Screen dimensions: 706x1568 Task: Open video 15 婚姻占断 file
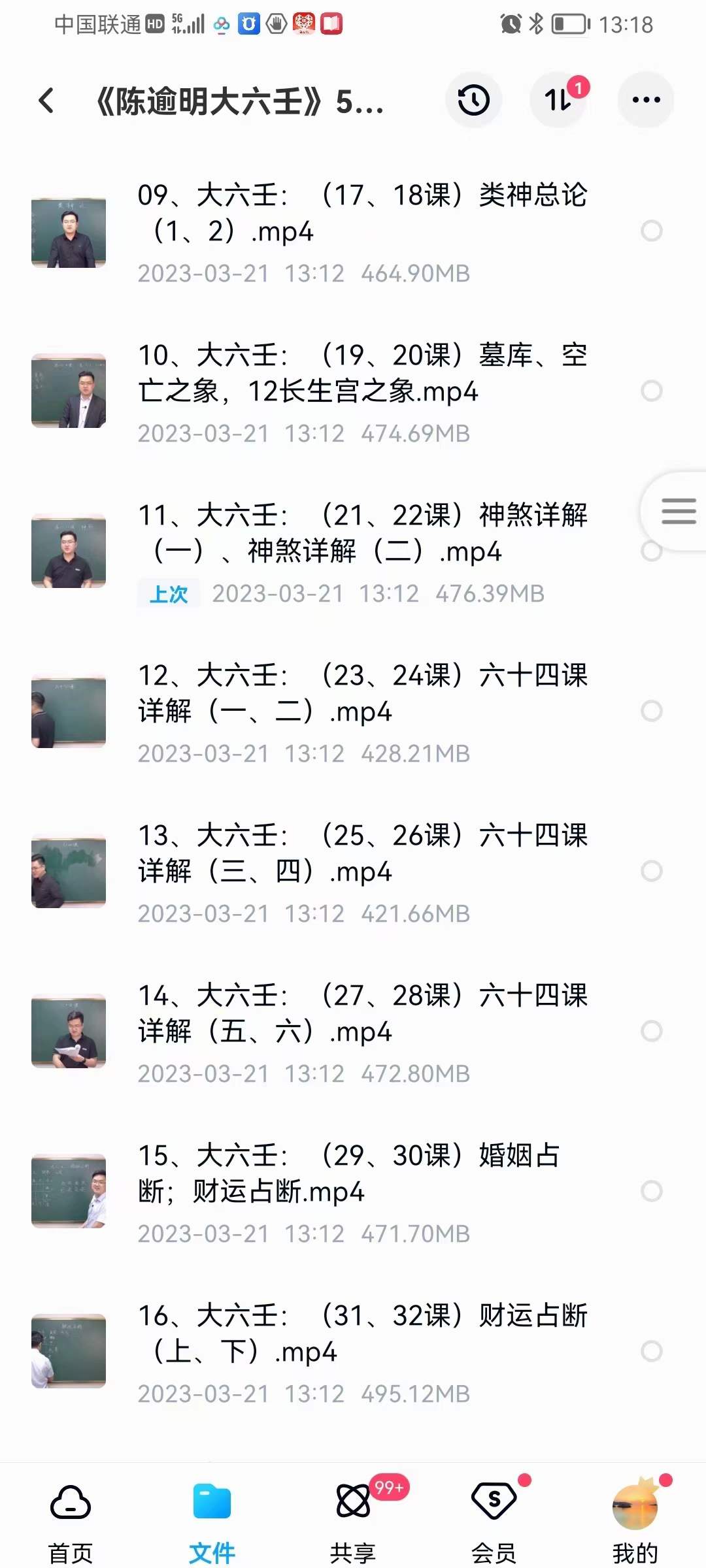(x=361, y=1174)
